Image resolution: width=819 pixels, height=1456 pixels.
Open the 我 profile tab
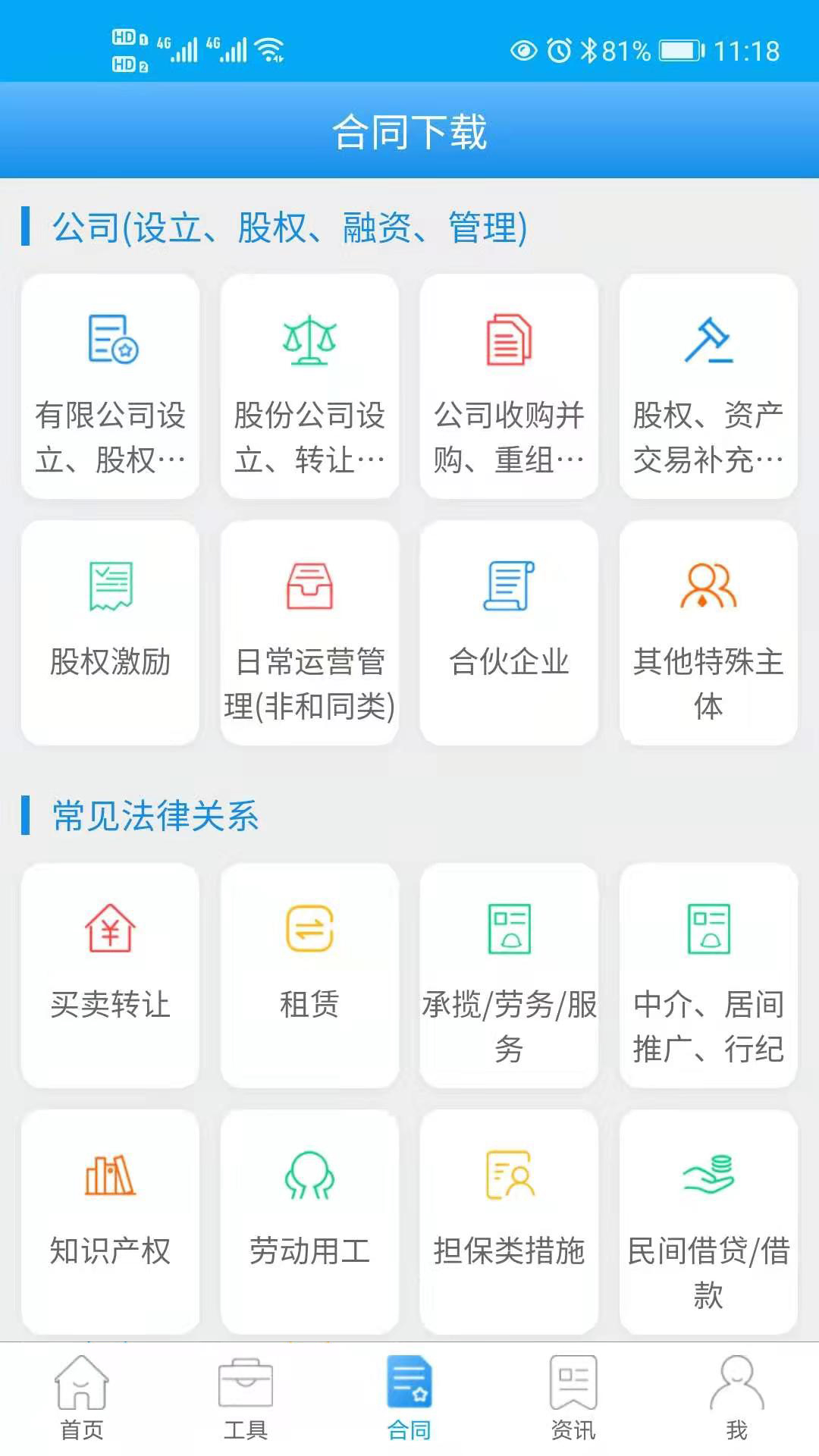pos(737,1398)
